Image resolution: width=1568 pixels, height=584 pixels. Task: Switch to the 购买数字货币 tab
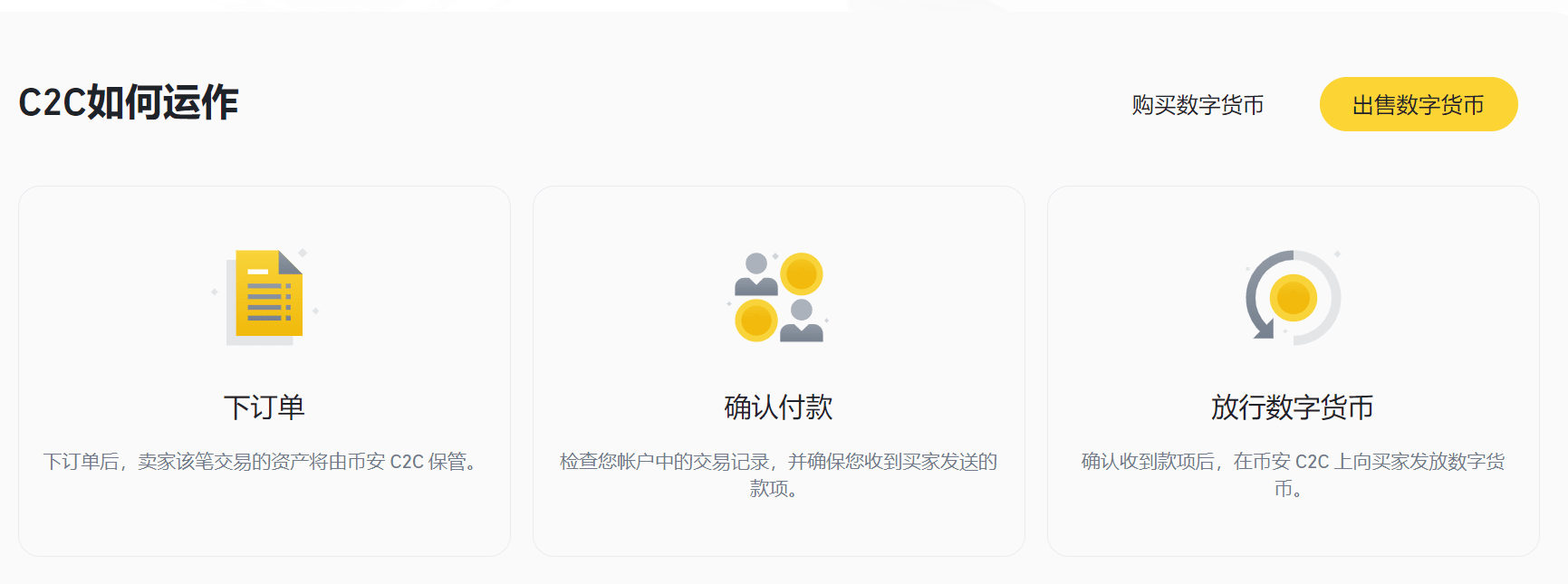pos(1197,105)
